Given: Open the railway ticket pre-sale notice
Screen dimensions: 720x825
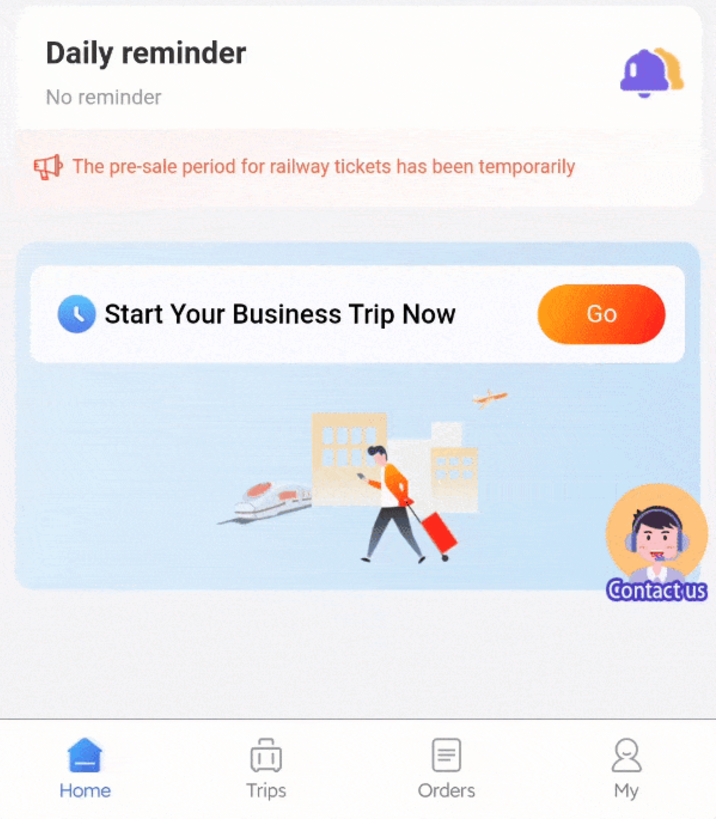Looking at the screenshot, I should tap(323, 167).
